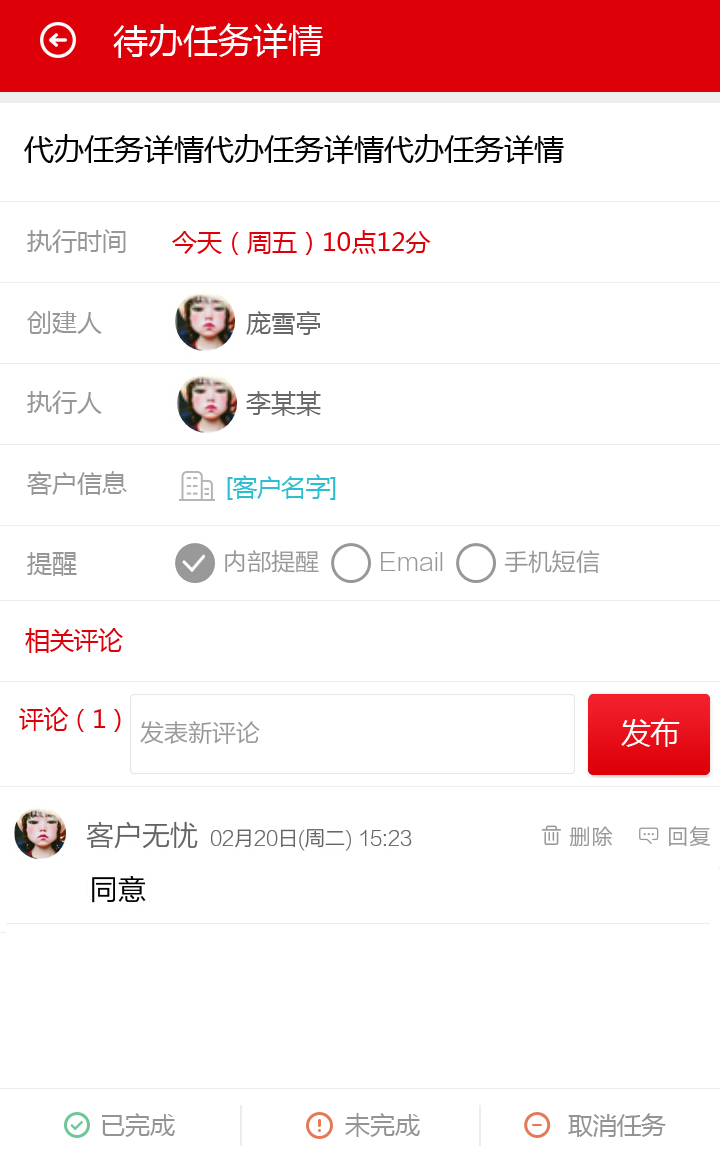Select 取消任务 to cancel the task
Viewport: 720px width, 1168px height.
click(x=596, y=1126)
